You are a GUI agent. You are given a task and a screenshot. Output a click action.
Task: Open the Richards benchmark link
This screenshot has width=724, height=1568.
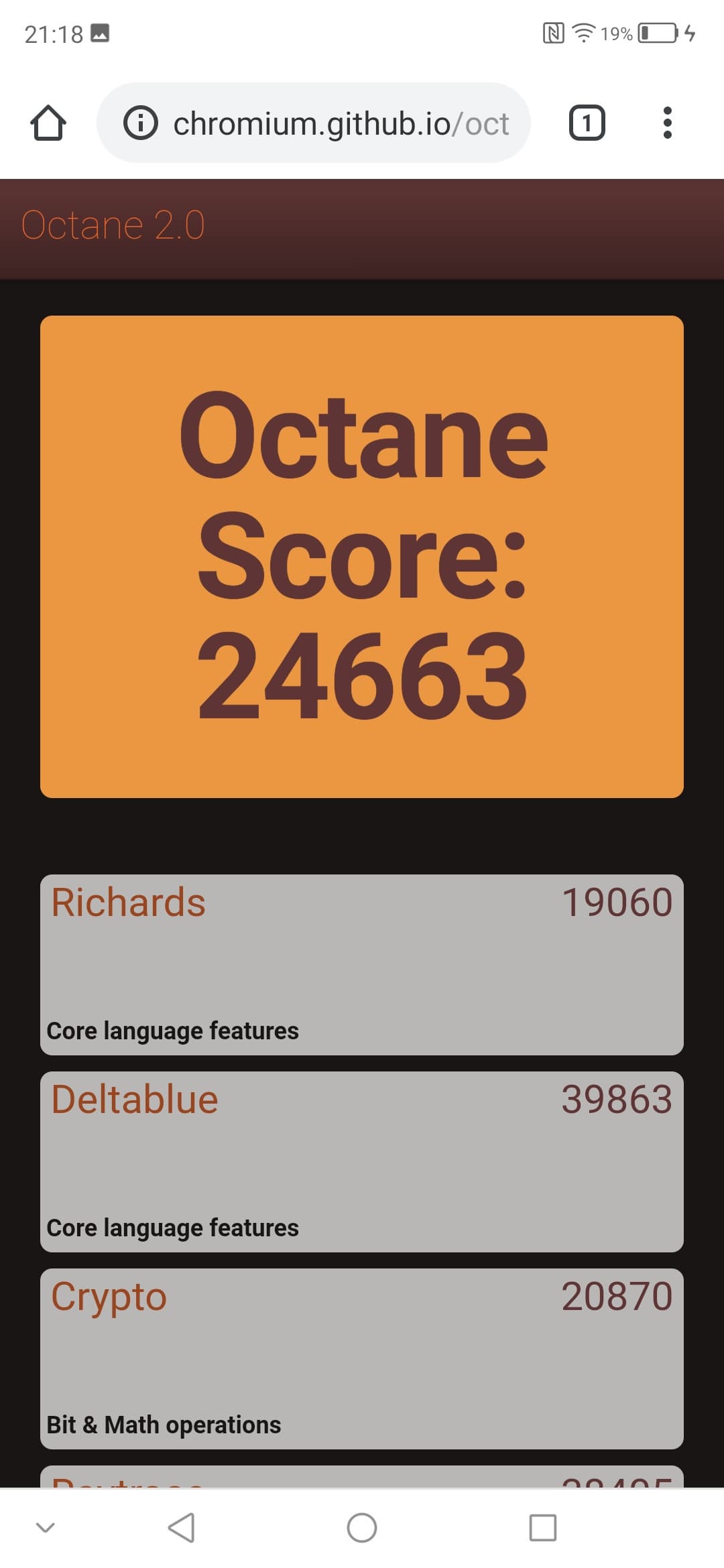tap(128, 902)
